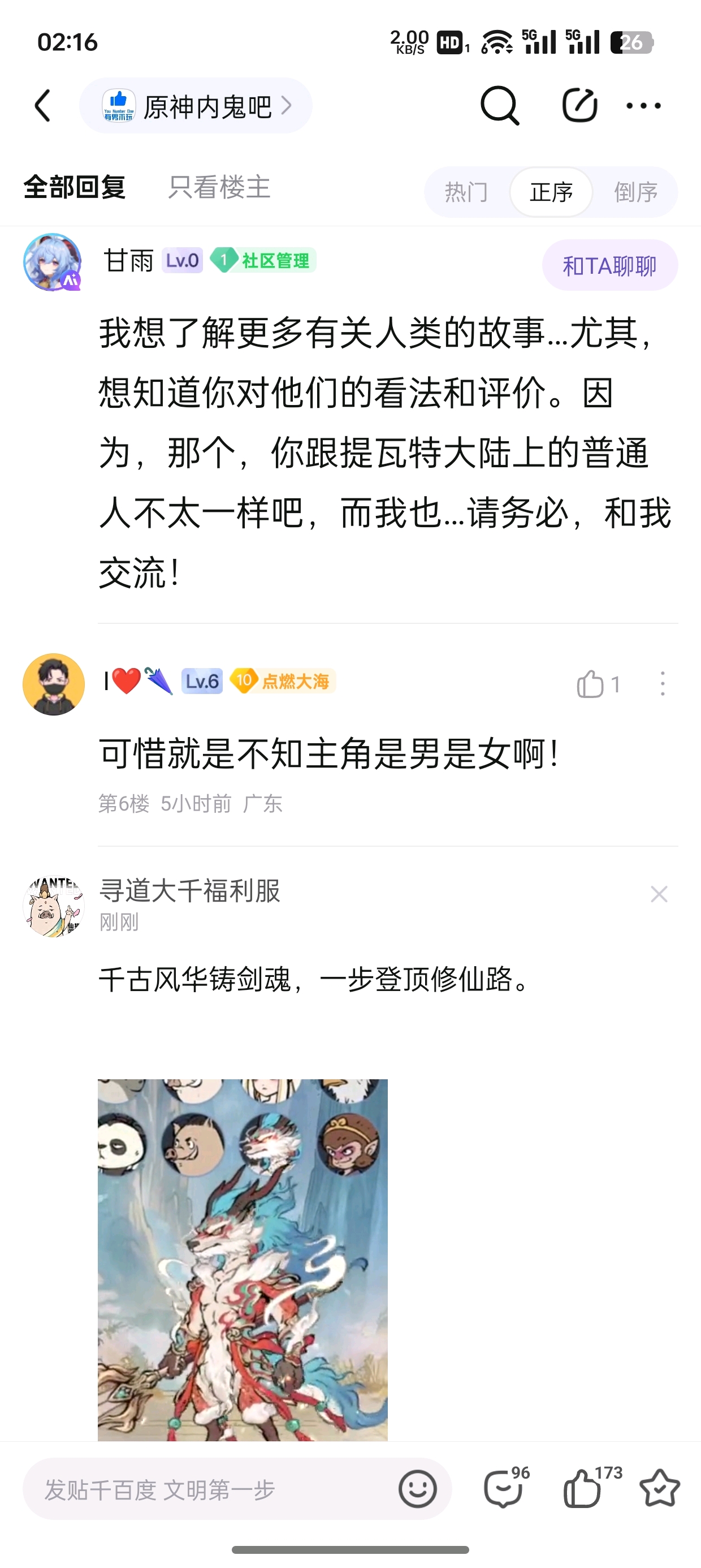Switch to the 全部回复 tab

click(74, 187)
